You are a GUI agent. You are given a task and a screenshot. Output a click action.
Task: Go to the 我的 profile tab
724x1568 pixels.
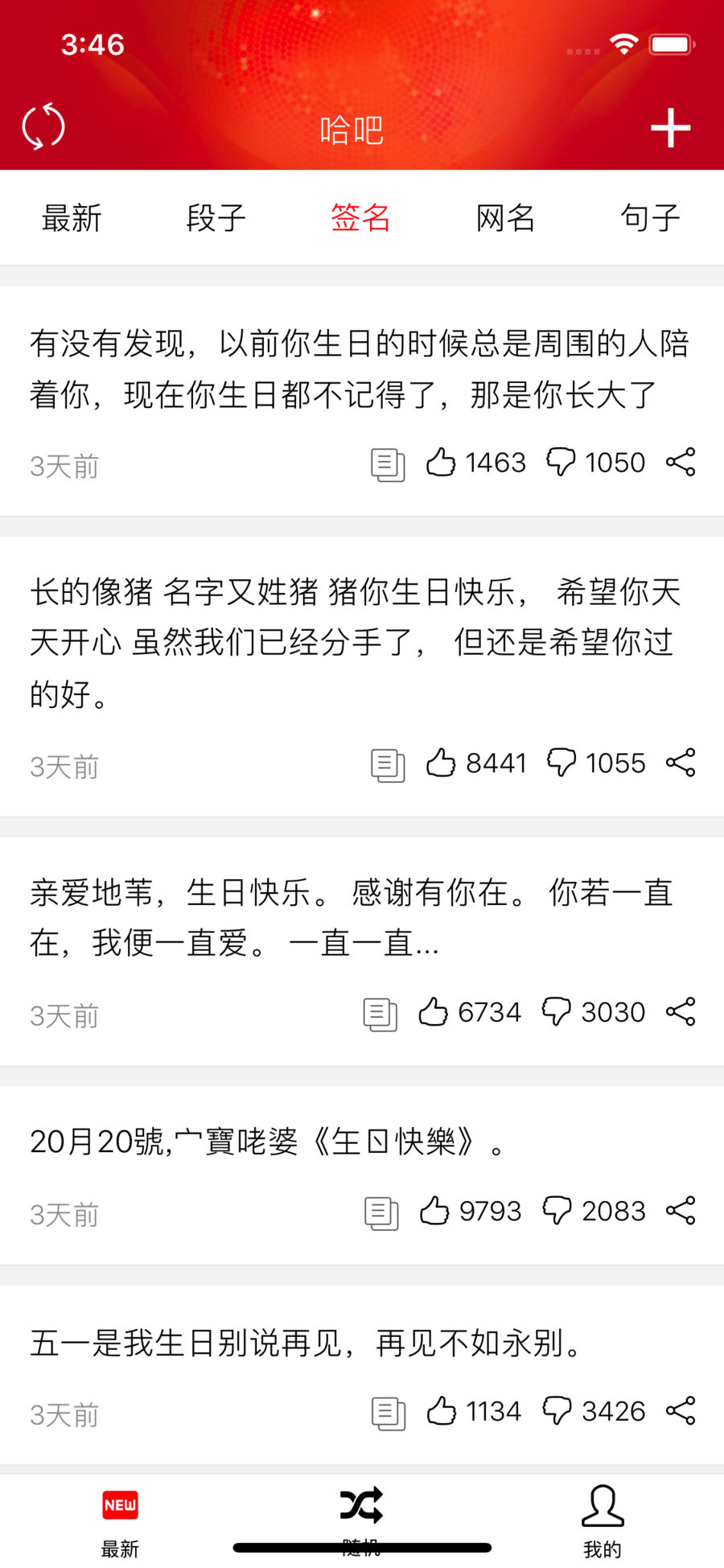point(603,1517)
